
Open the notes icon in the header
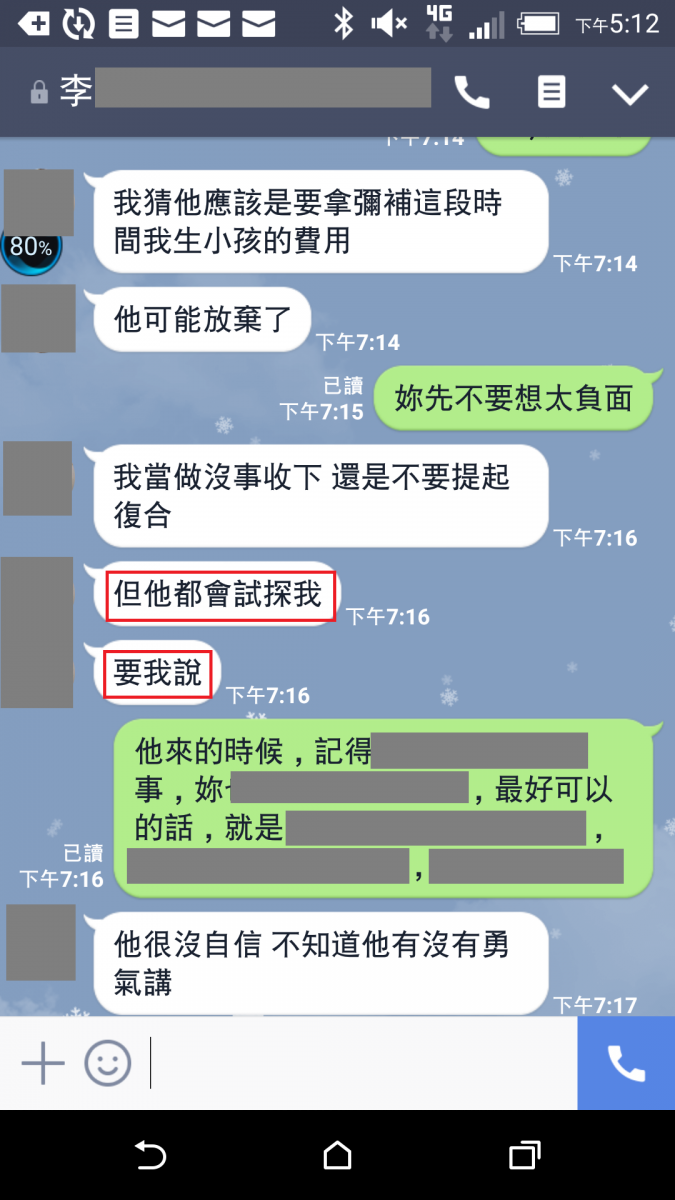(x=551, y=93)
